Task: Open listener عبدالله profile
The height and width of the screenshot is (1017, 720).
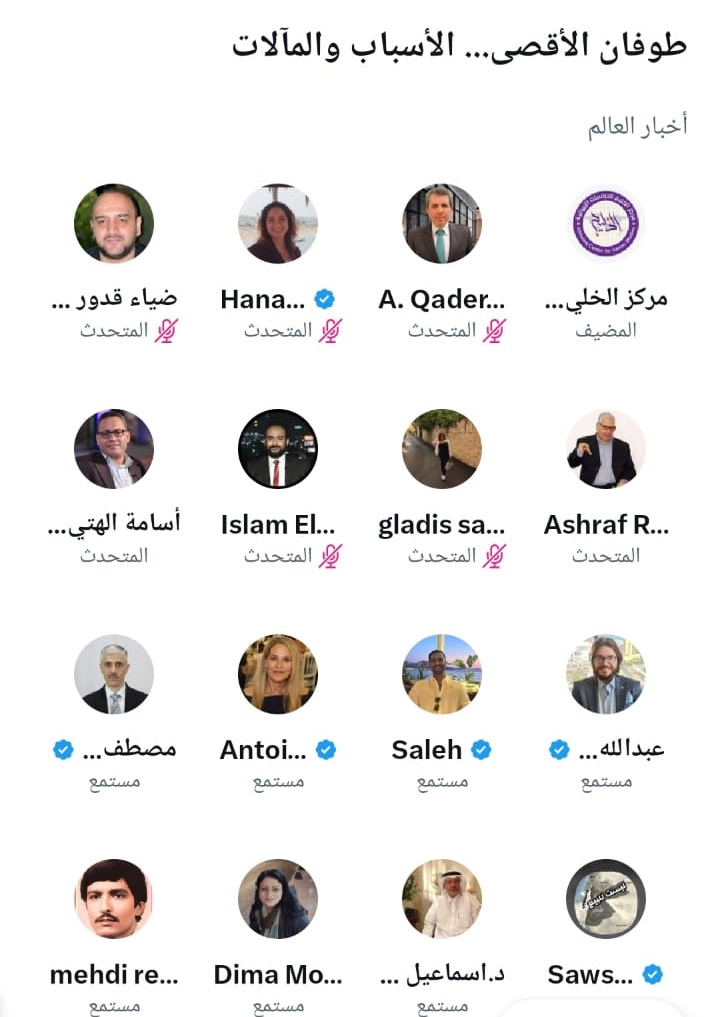Action: click(x=606, y=674)
